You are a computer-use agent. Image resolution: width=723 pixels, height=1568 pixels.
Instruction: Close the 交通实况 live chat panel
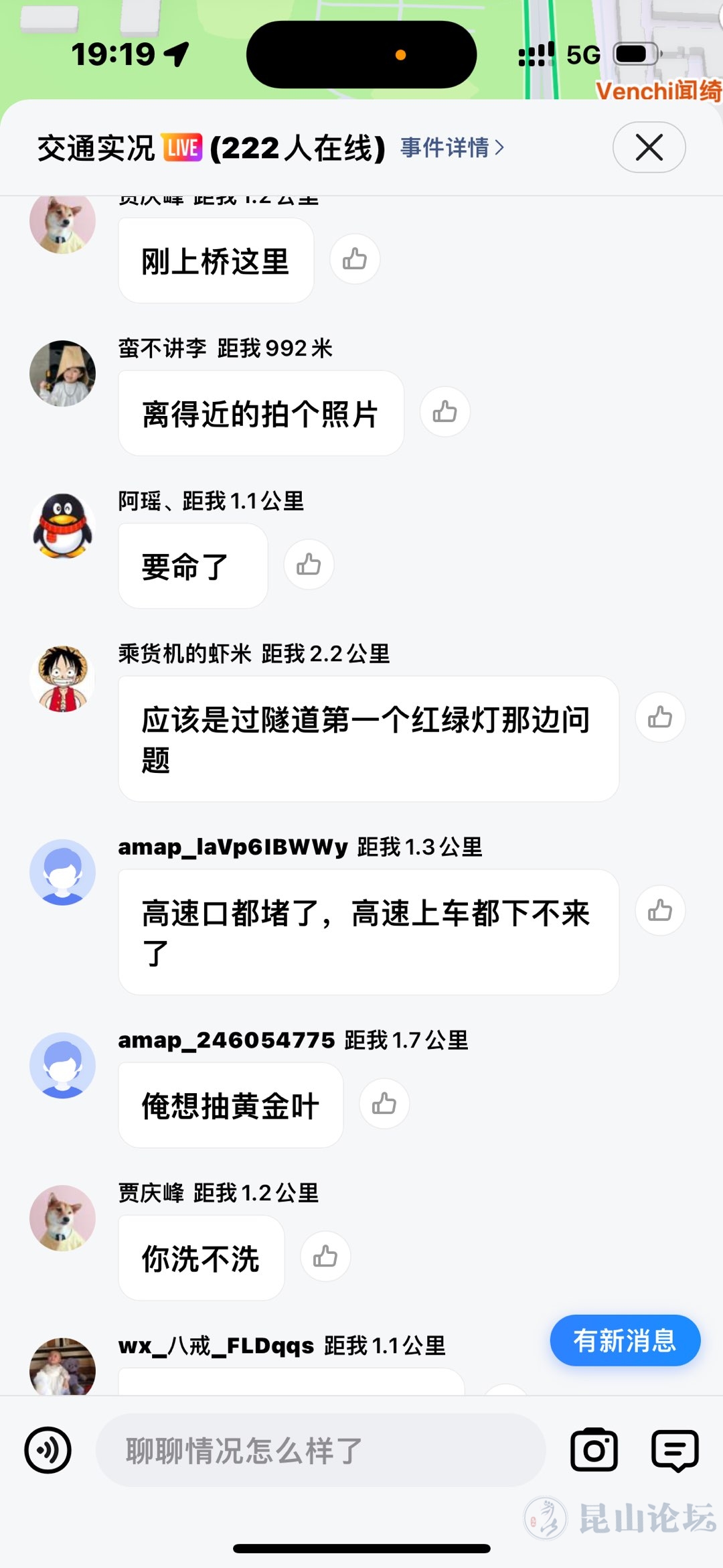[649, 147]
